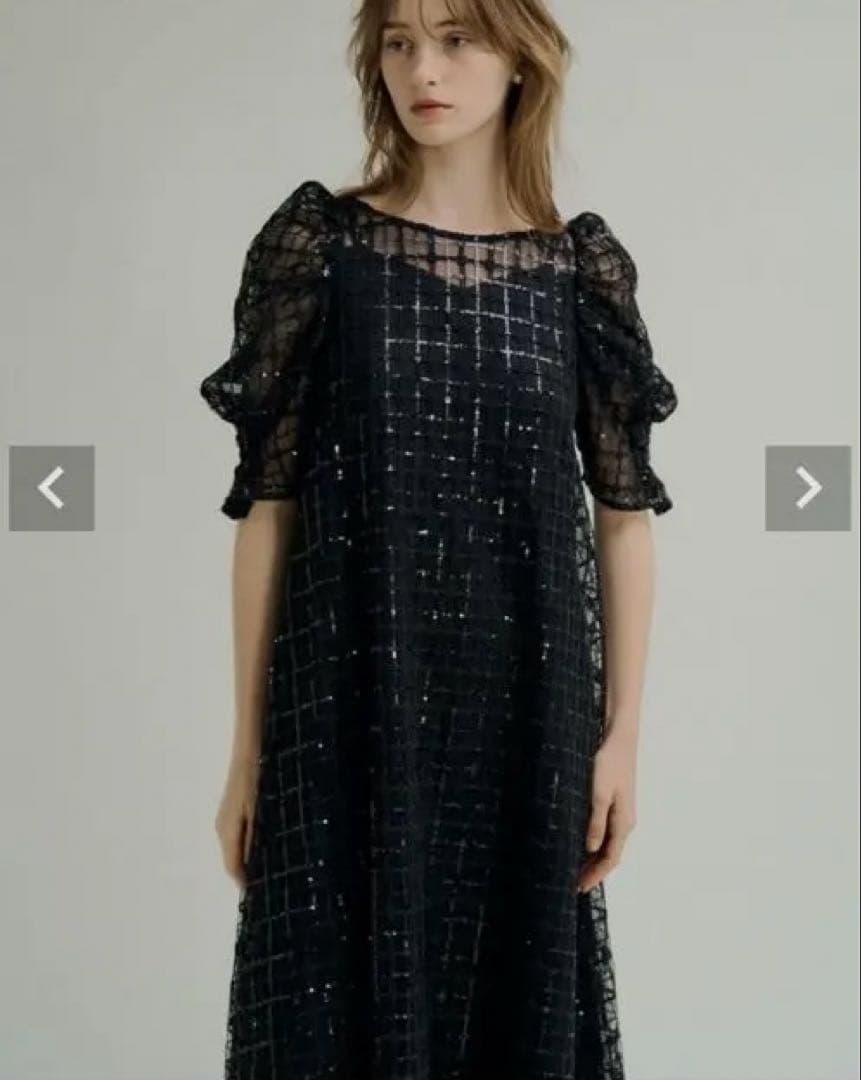Image resolution: width=861 pixels, height=1080 pixels.
Task: Advance to the next product photo
Action: tap(807, 488)
